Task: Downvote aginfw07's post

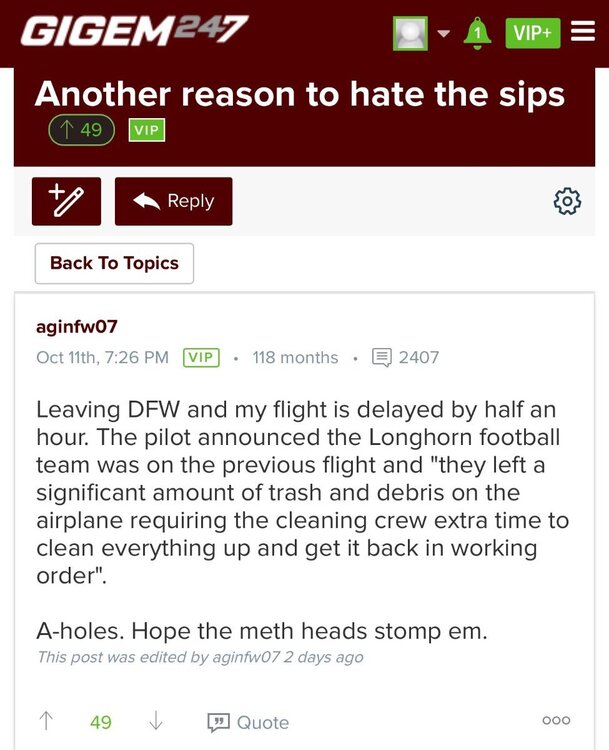Action: pos(155,721)
